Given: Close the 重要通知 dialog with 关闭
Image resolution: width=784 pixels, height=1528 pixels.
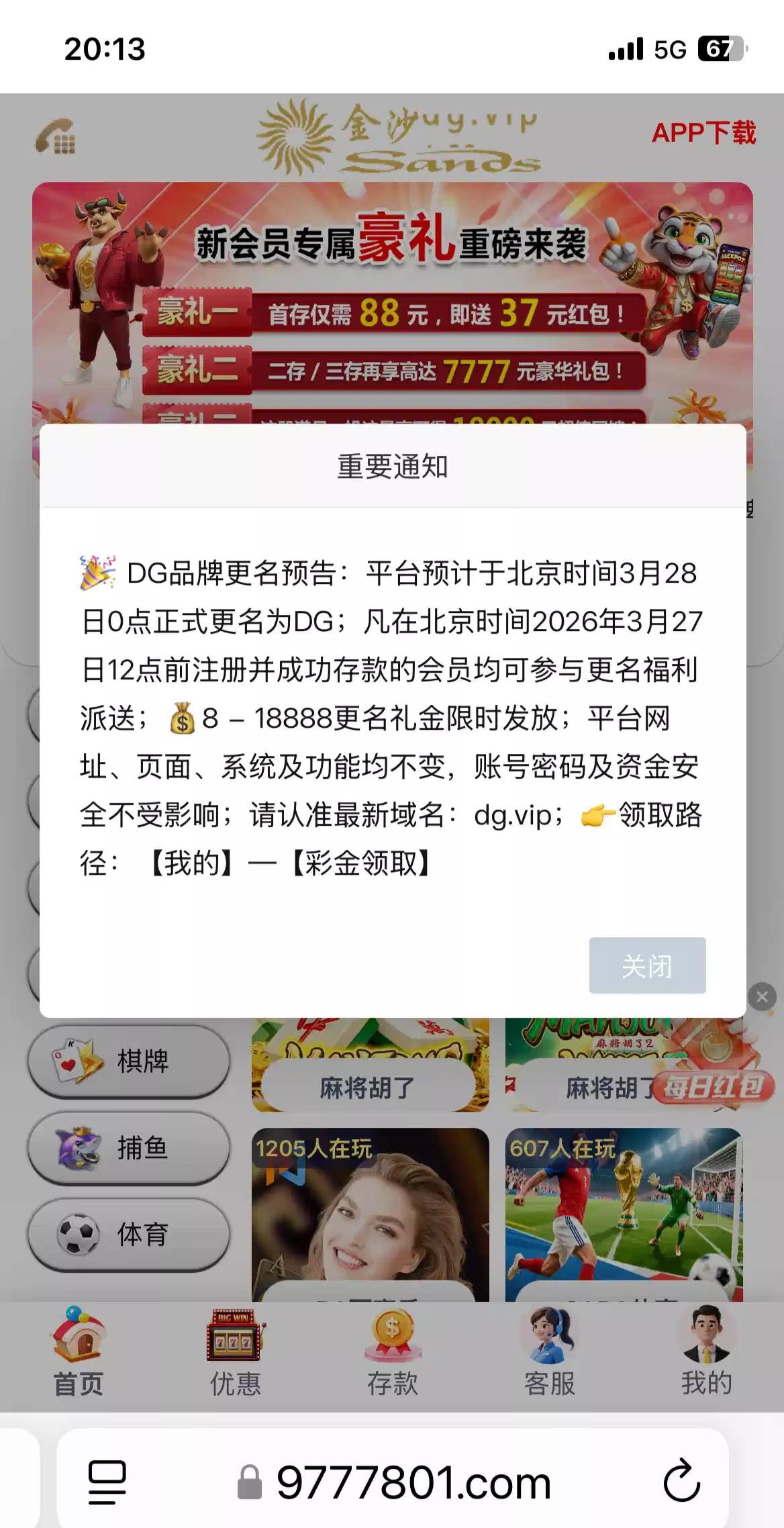Looking at the screenshot, I should [647, 965].
